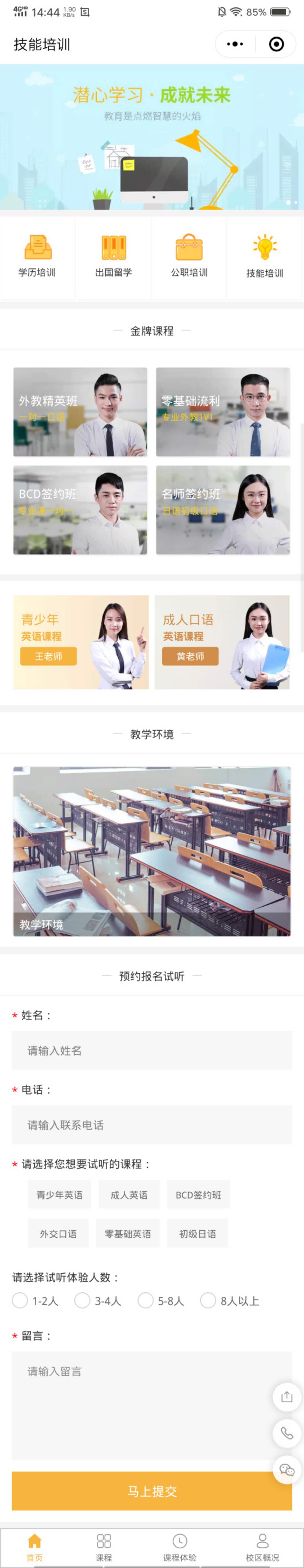Select the 青少年英语 course chip
The height and width of the screenshot is (1568, 304).
pyautogui.click(x=60, y=1194)
